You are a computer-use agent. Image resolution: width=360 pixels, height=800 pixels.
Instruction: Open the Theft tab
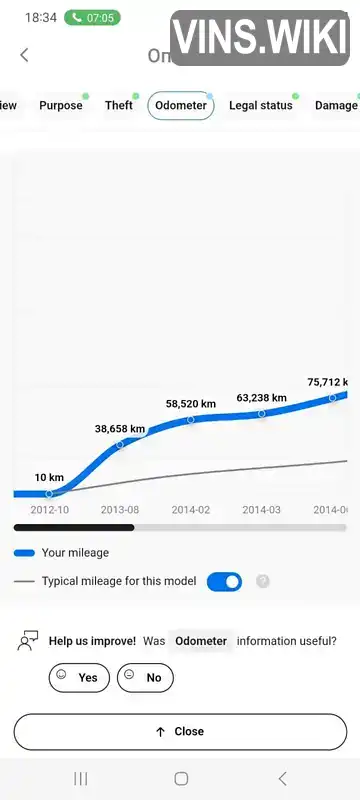point(119,106)
